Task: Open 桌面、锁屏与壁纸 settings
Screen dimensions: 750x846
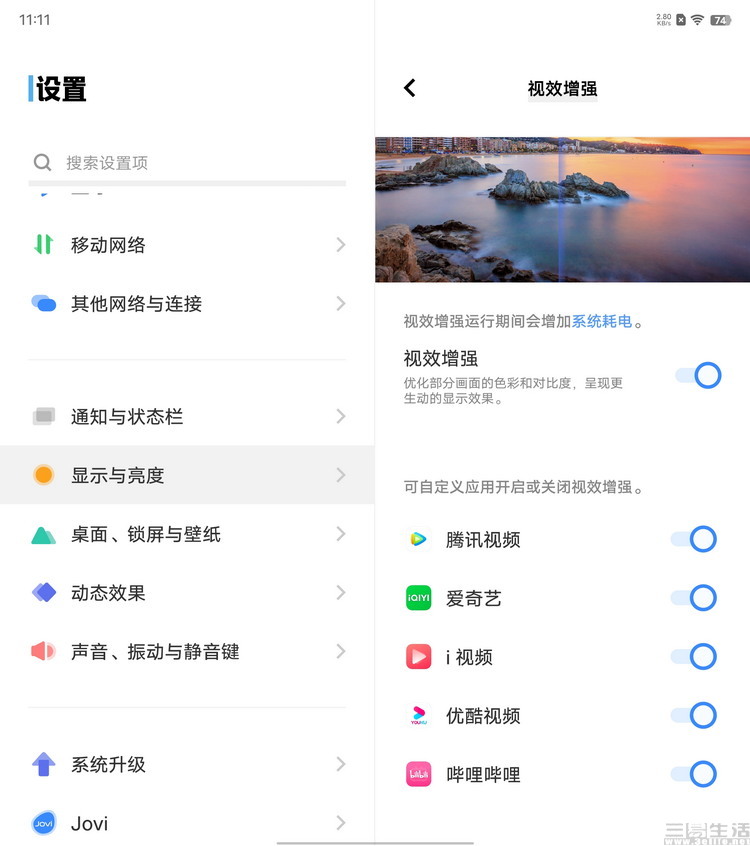Action: tap(187, 534)
